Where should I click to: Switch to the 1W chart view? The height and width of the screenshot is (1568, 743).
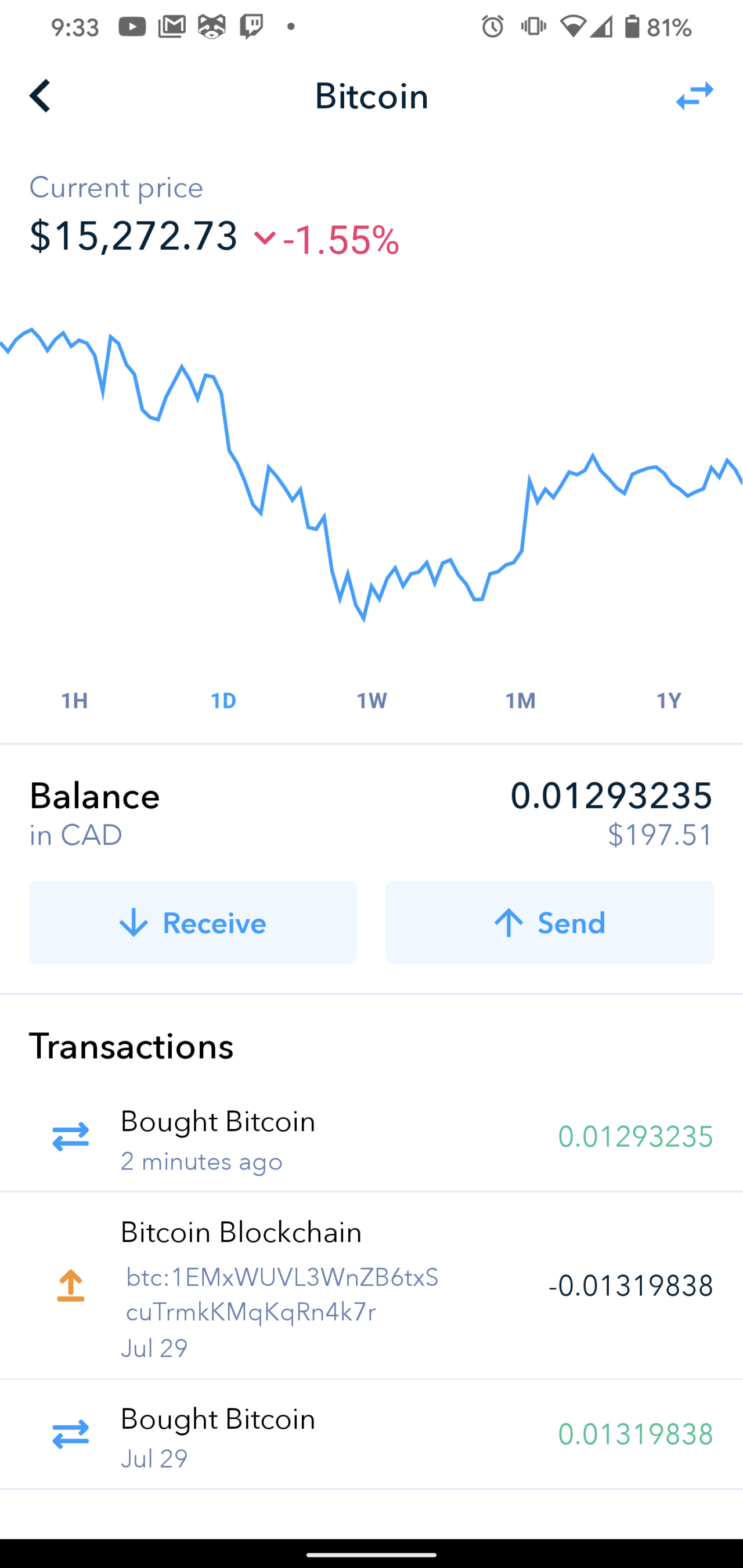(x=371, y=700)
